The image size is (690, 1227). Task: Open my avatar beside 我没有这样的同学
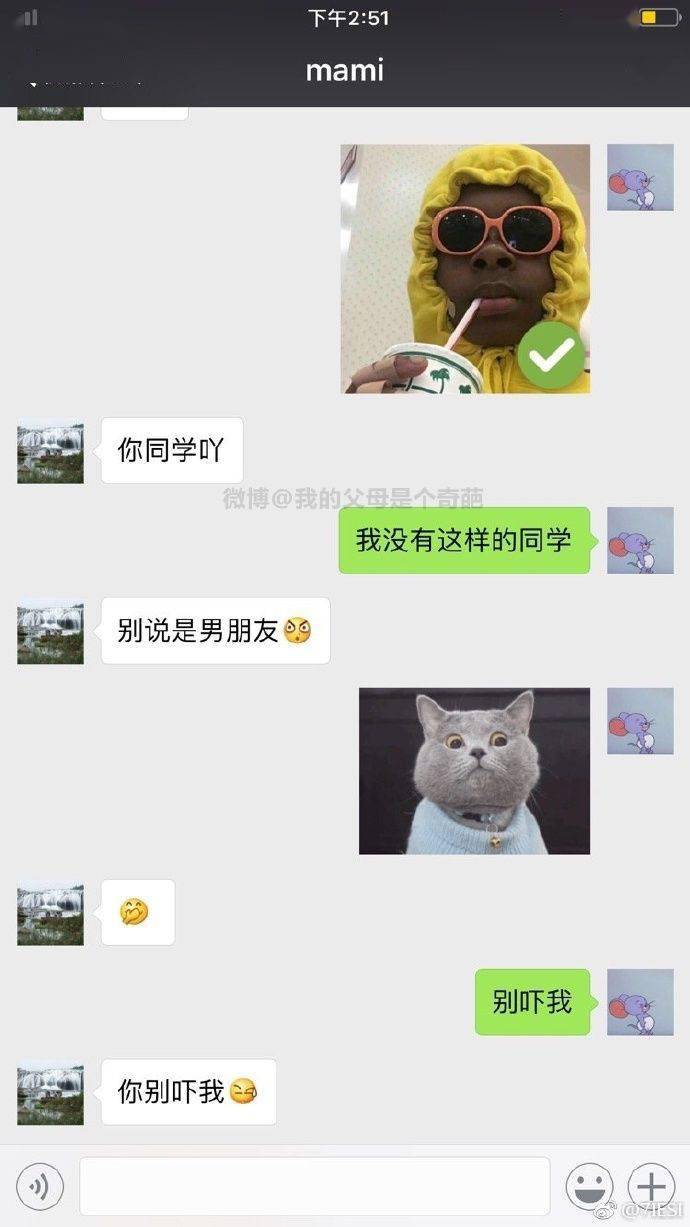pos(640,540)
